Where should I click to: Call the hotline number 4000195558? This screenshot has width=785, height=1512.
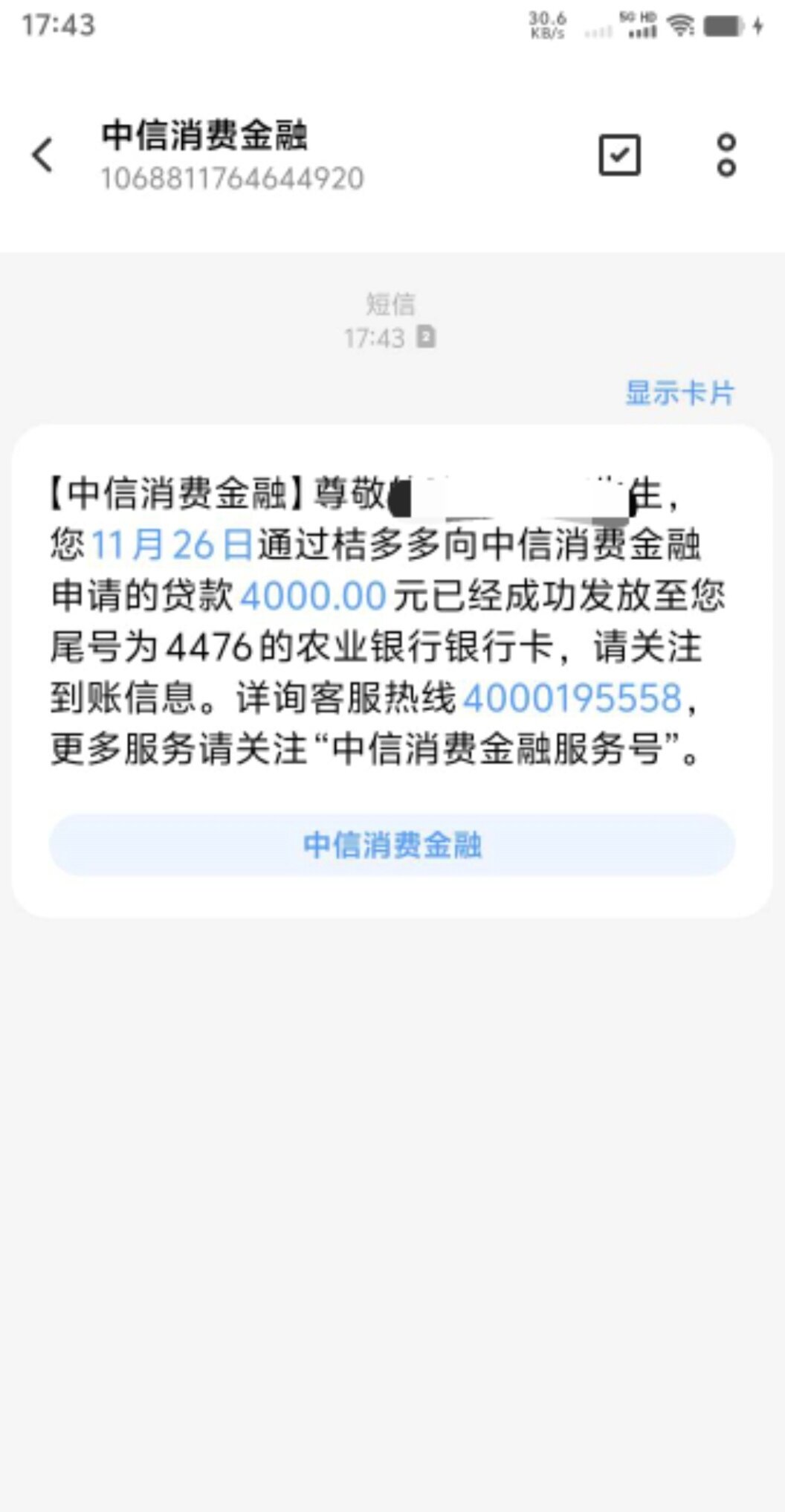[572, 698]
